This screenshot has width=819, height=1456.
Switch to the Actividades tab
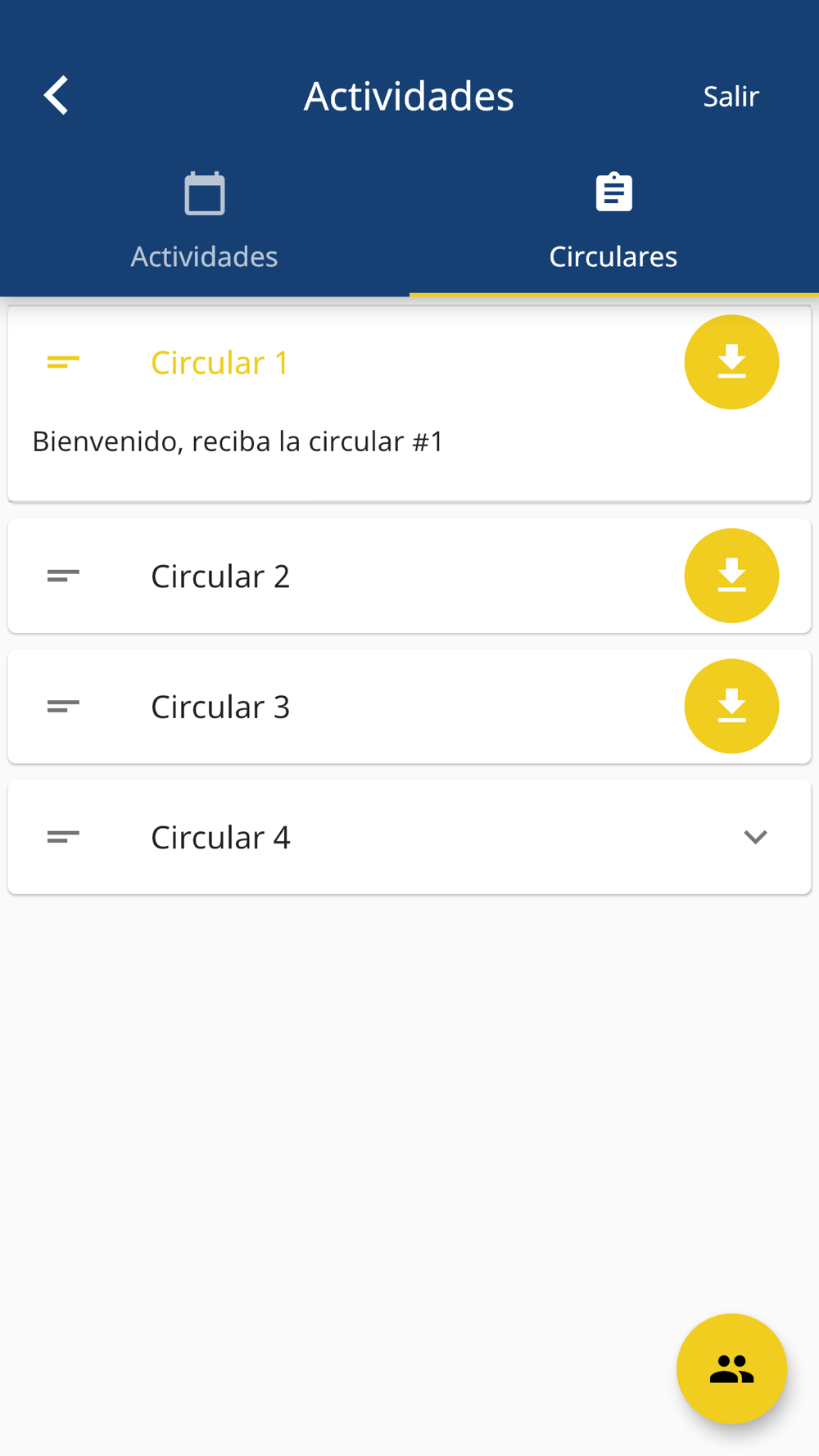(205, 221)
